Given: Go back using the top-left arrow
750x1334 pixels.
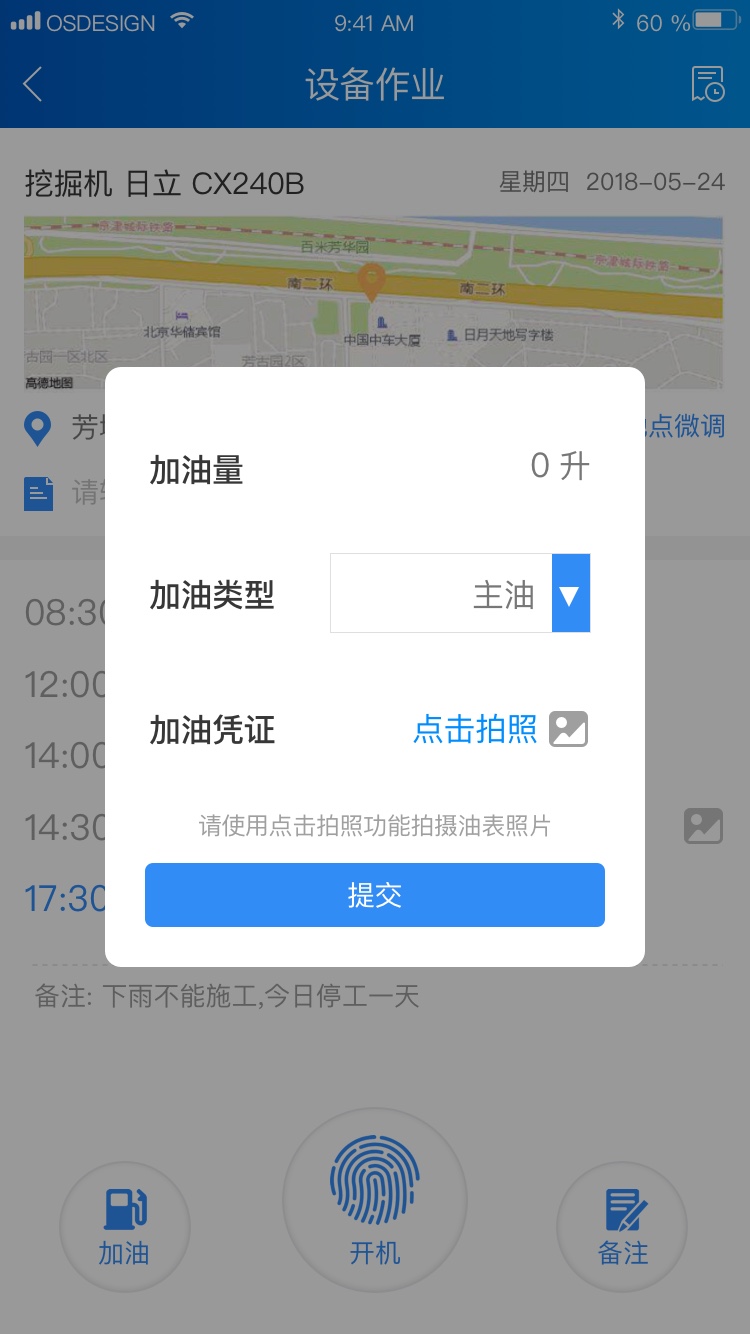Looking at the screenshot, I should pyautogui.click(x=33, y=85).
